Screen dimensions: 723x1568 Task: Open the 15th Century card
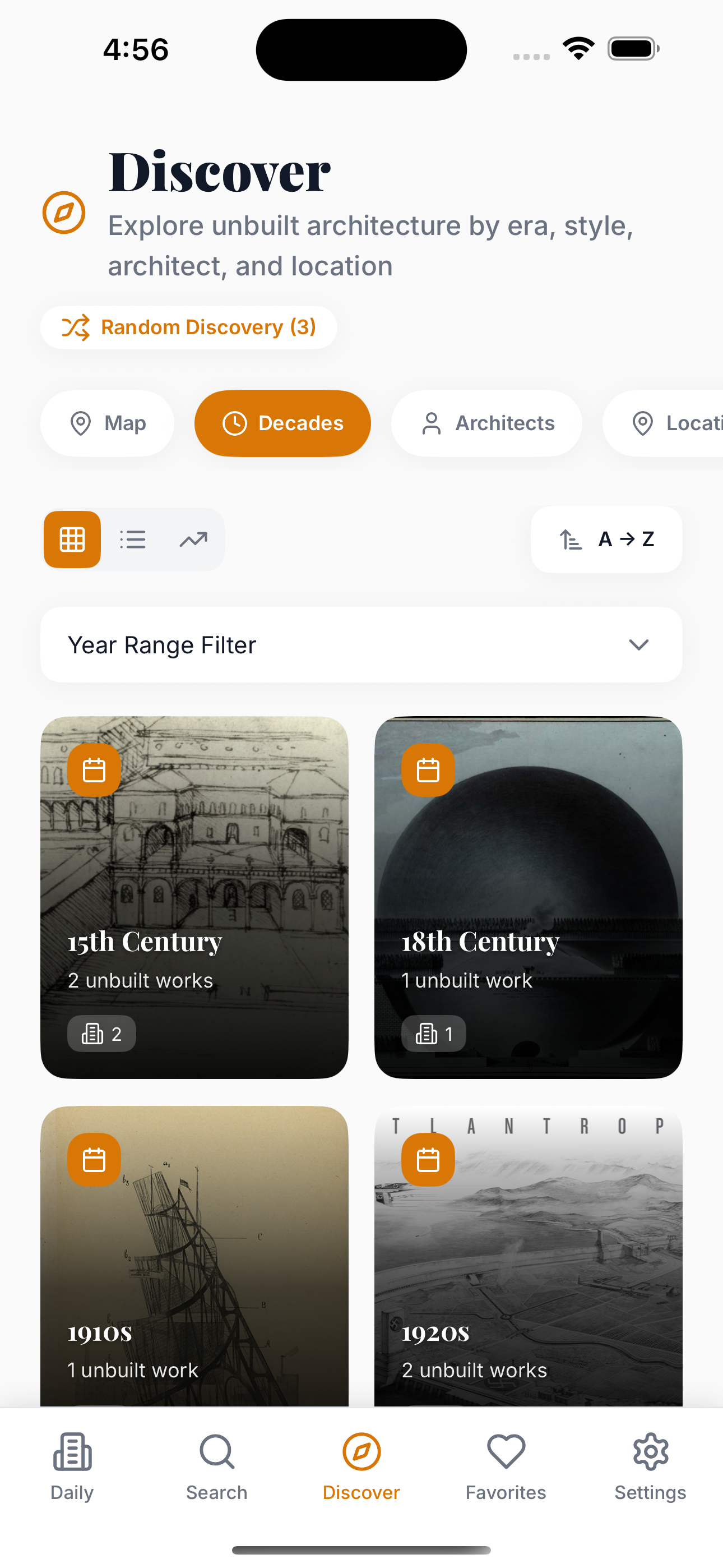pyautogui.click(x=194, y=897)
